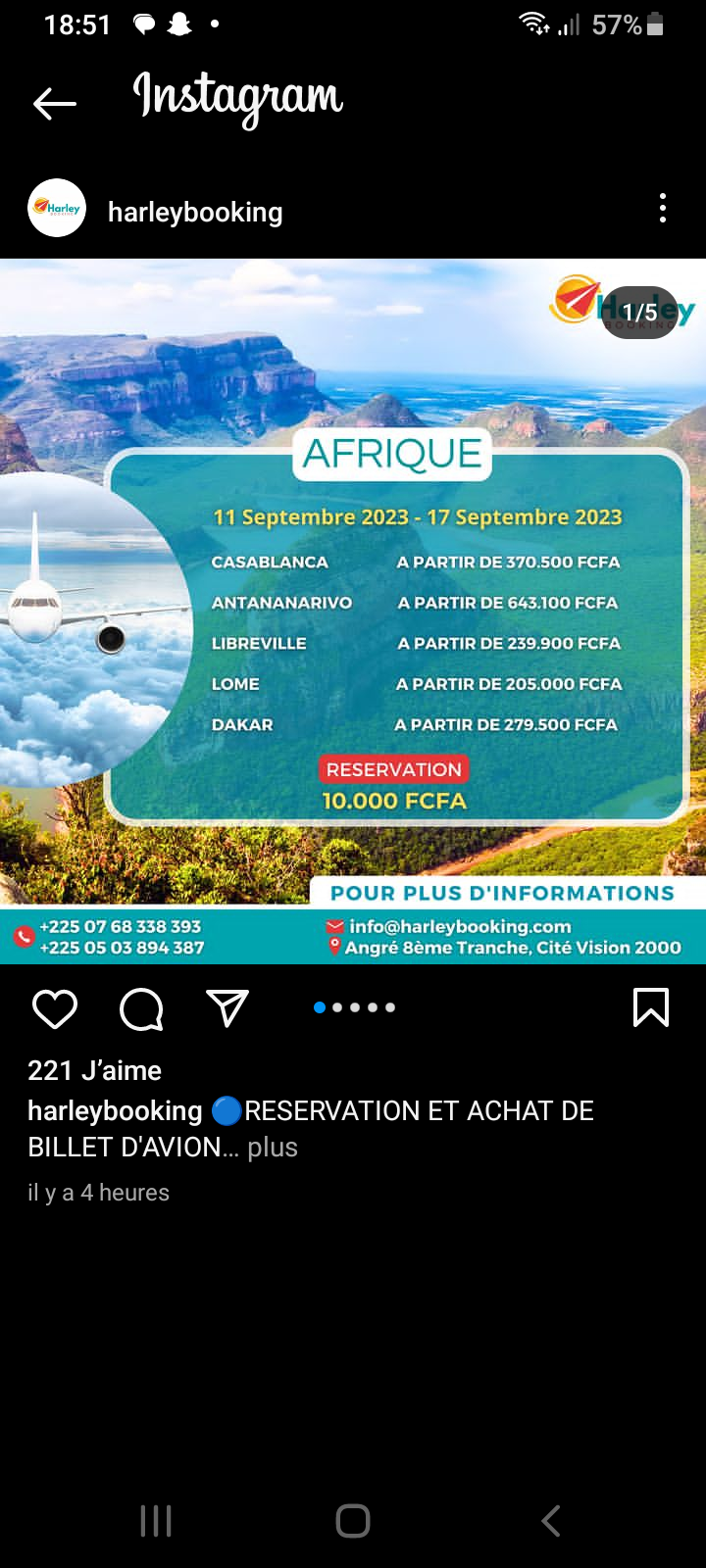This screenshot has width=706, height=1568.
Task: View the 221 J'aime likes list
Action: (x=95, y=1070)
